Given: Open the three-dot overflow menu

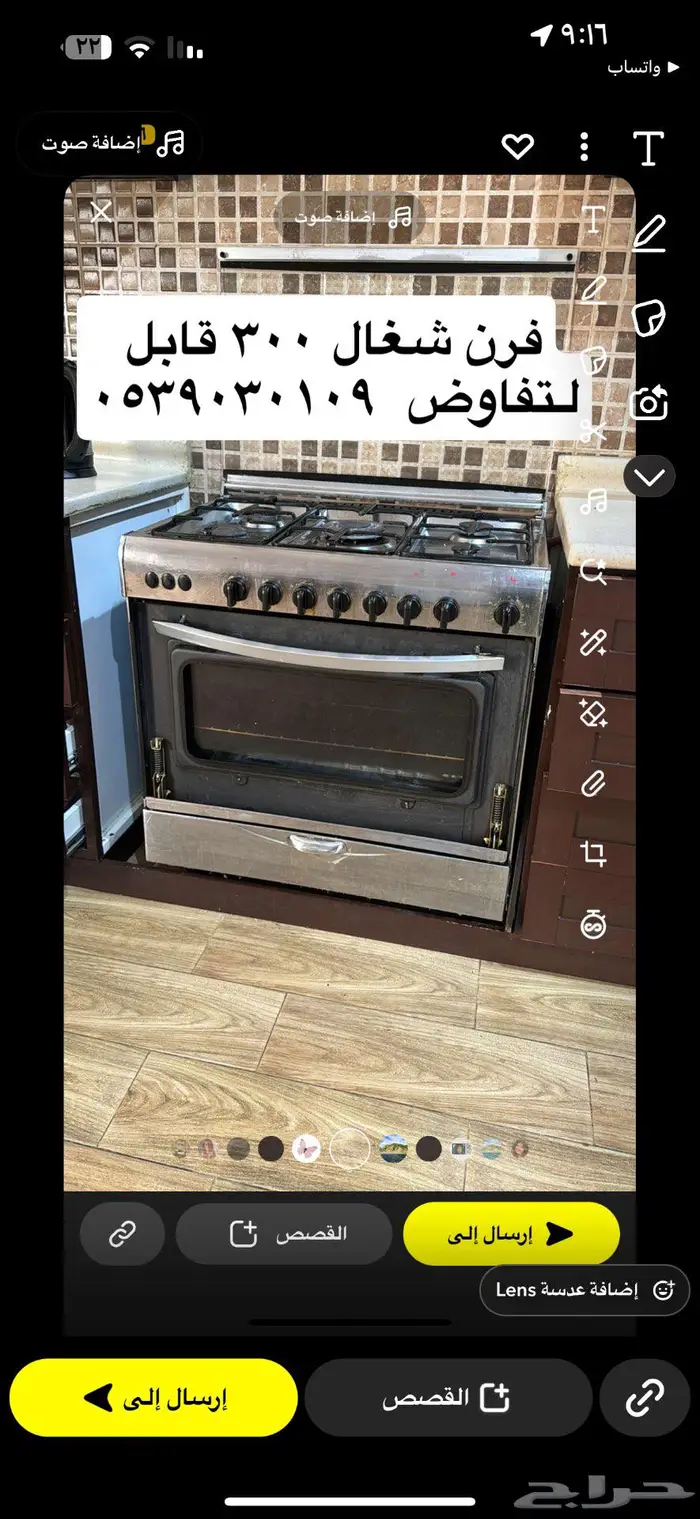Looking at the screenshot, I should (x=584, y=148).
